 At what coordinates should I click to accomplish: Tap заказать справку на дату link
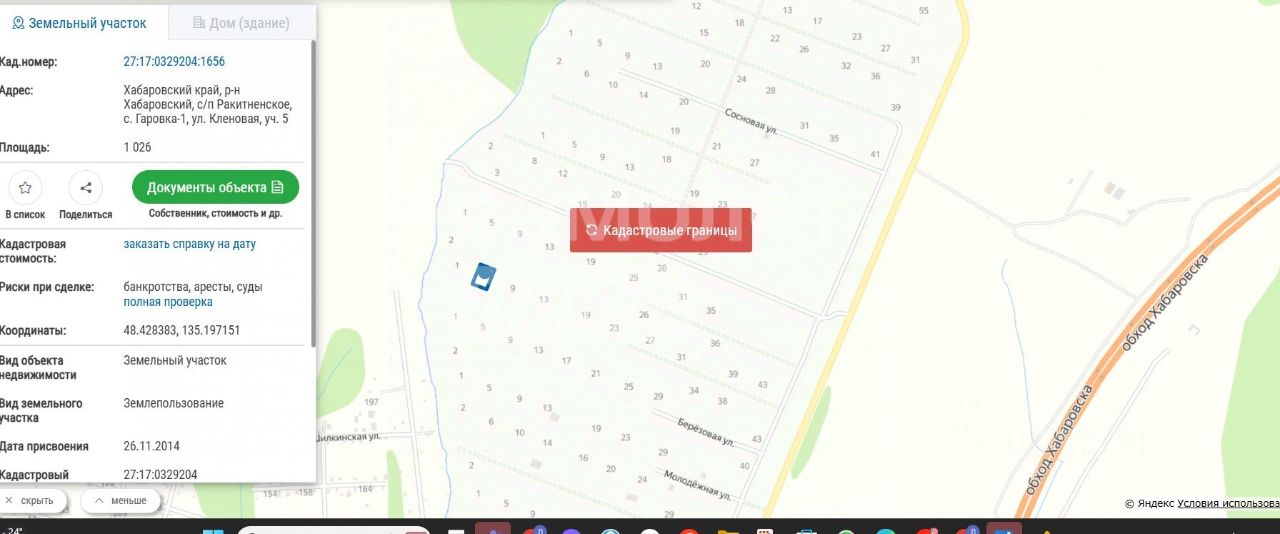(x=190, y=243)
